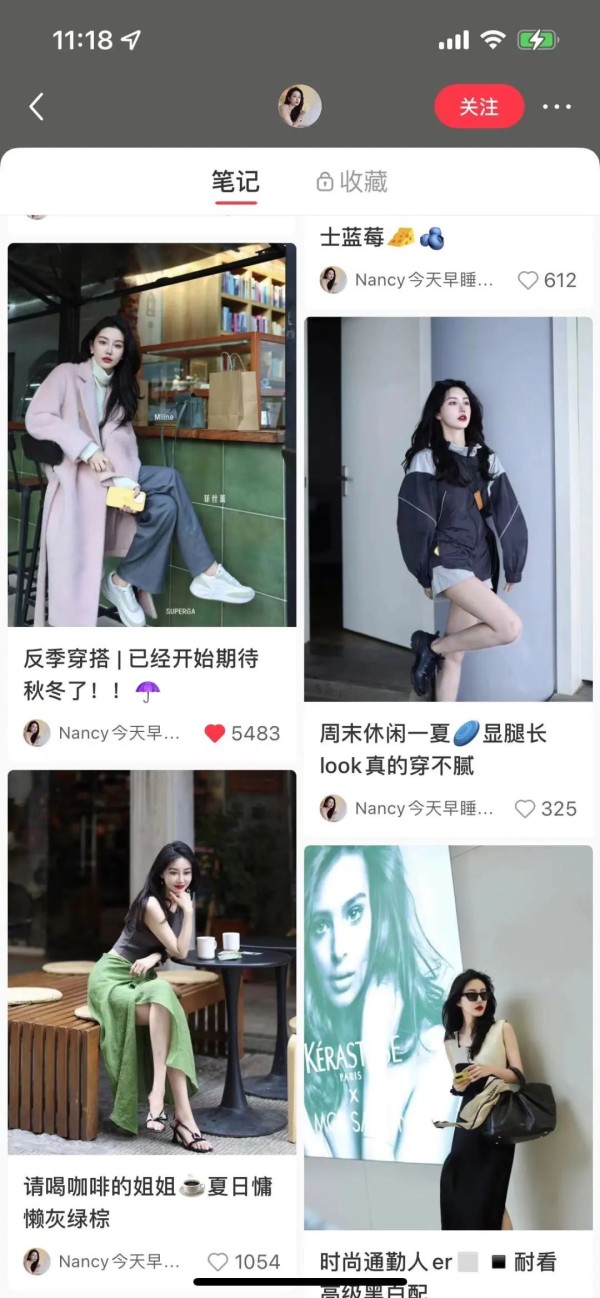The height and width of the screenshot is (1298, 600).
Task: Unlike the 反季穿搭 note with 5483 likes
Action: point(215,733)
